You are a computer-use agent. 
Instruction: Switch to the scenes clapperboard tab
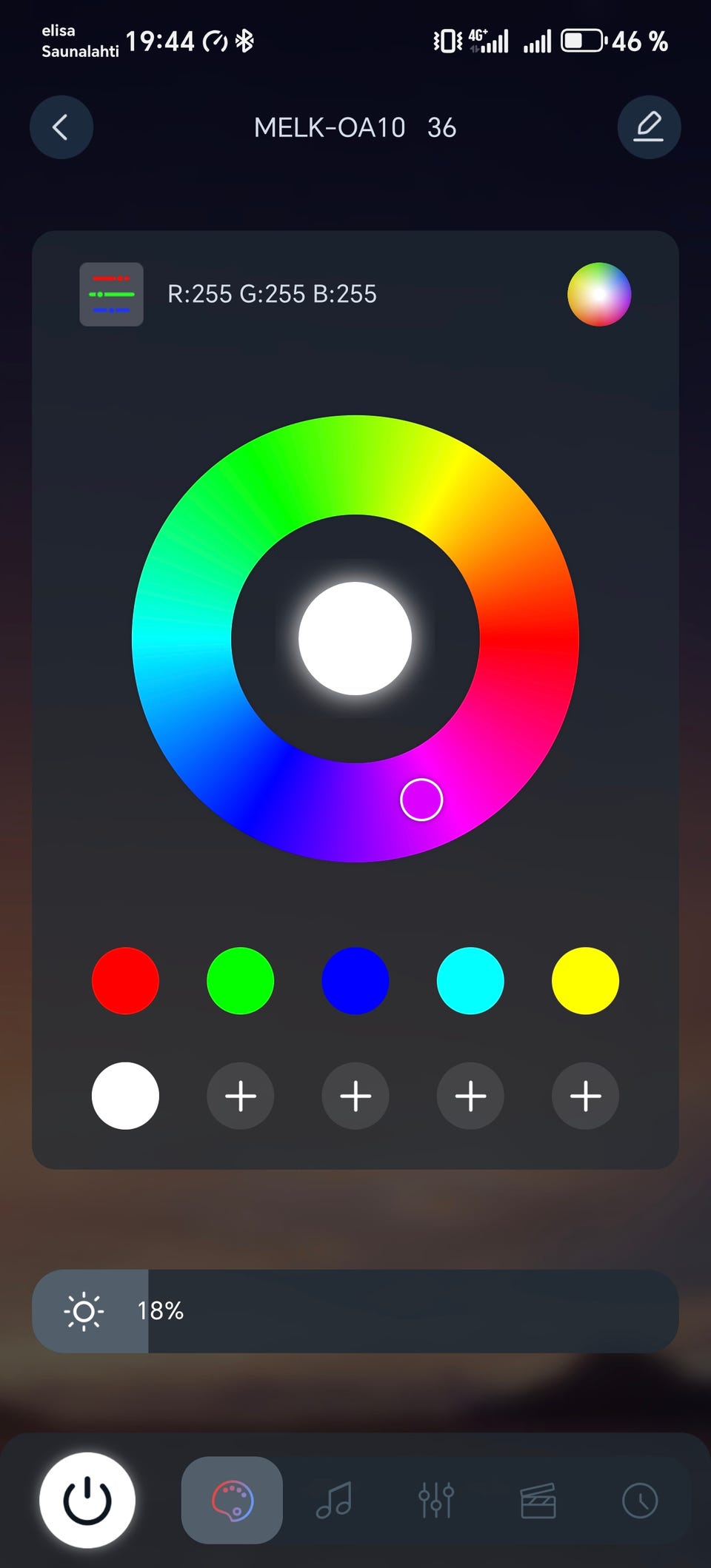coord(538,1501)
